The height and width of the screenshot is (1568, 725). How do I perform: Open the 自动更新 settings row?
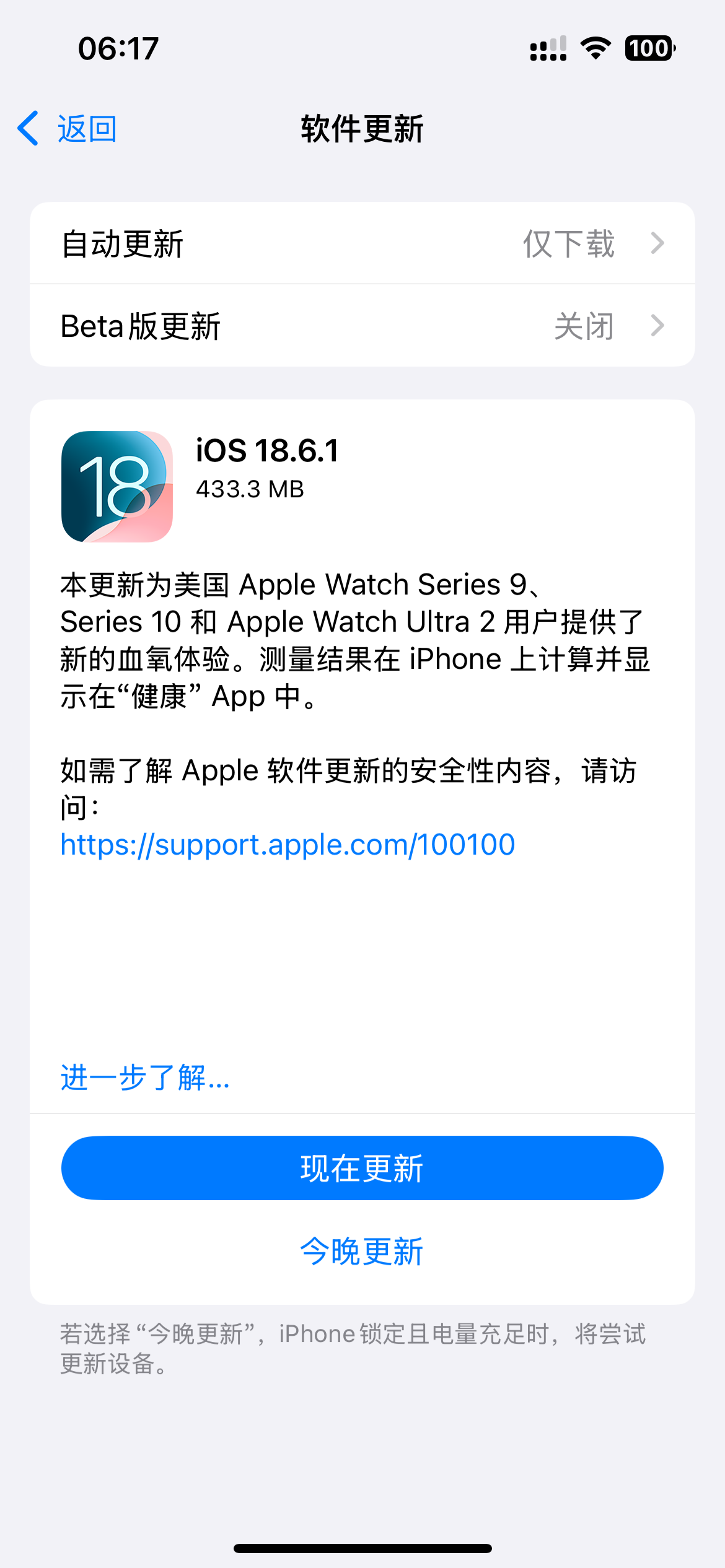pos(362,243)
